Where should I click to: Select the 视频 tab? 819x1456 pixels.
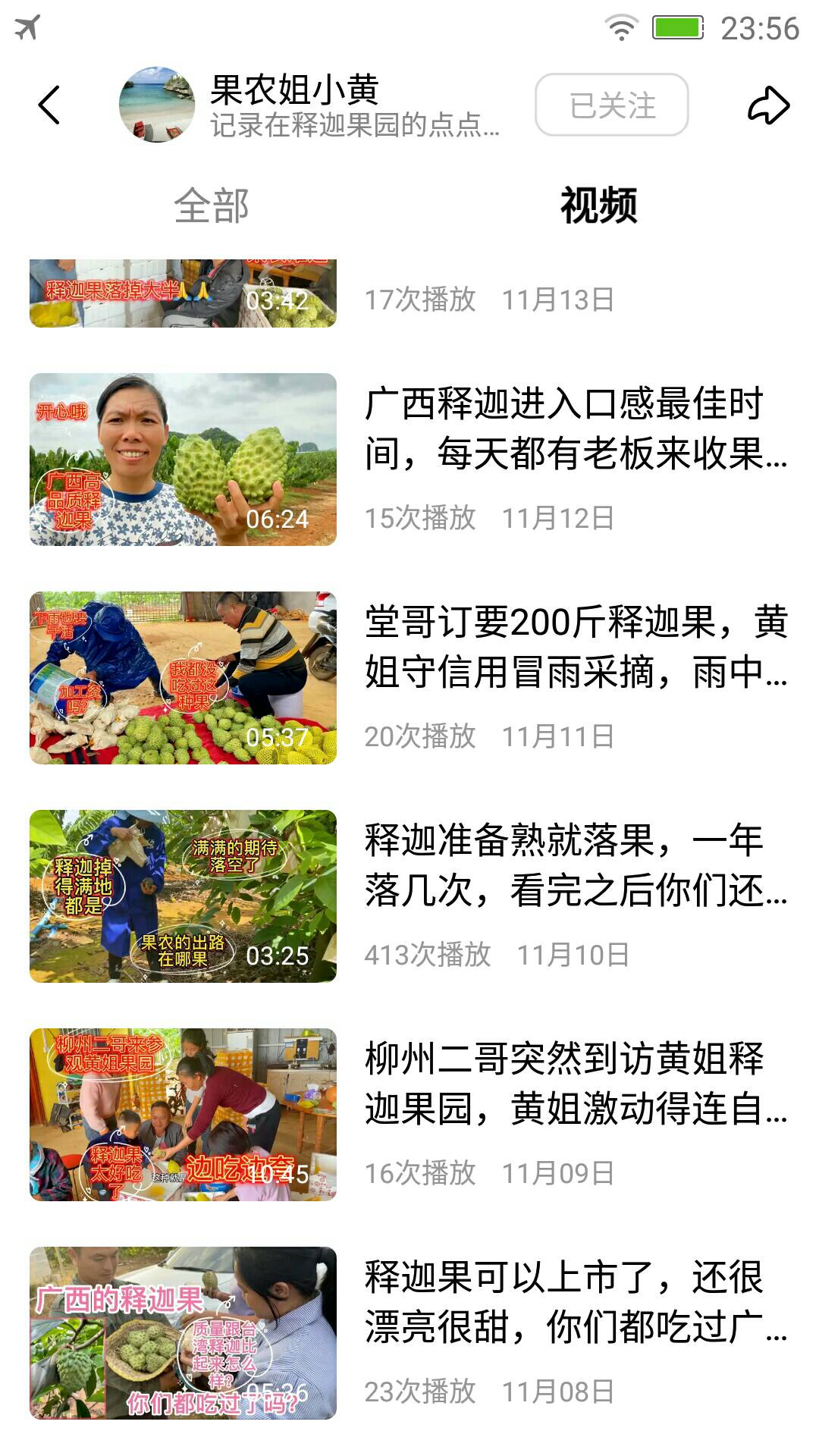point(598,206)
